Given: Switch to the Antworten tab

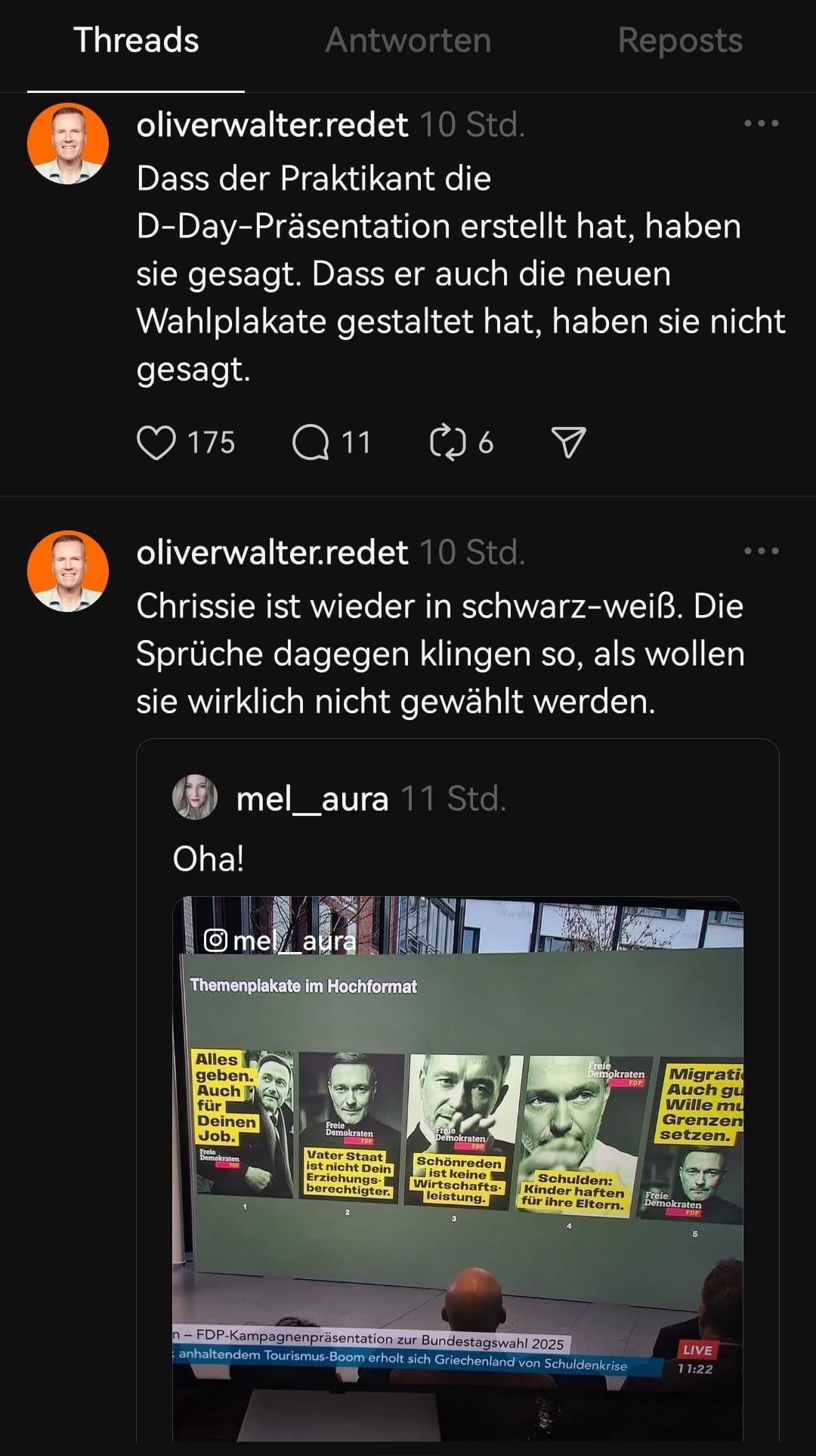Looking at the screenshot, I should click(408, 41).
